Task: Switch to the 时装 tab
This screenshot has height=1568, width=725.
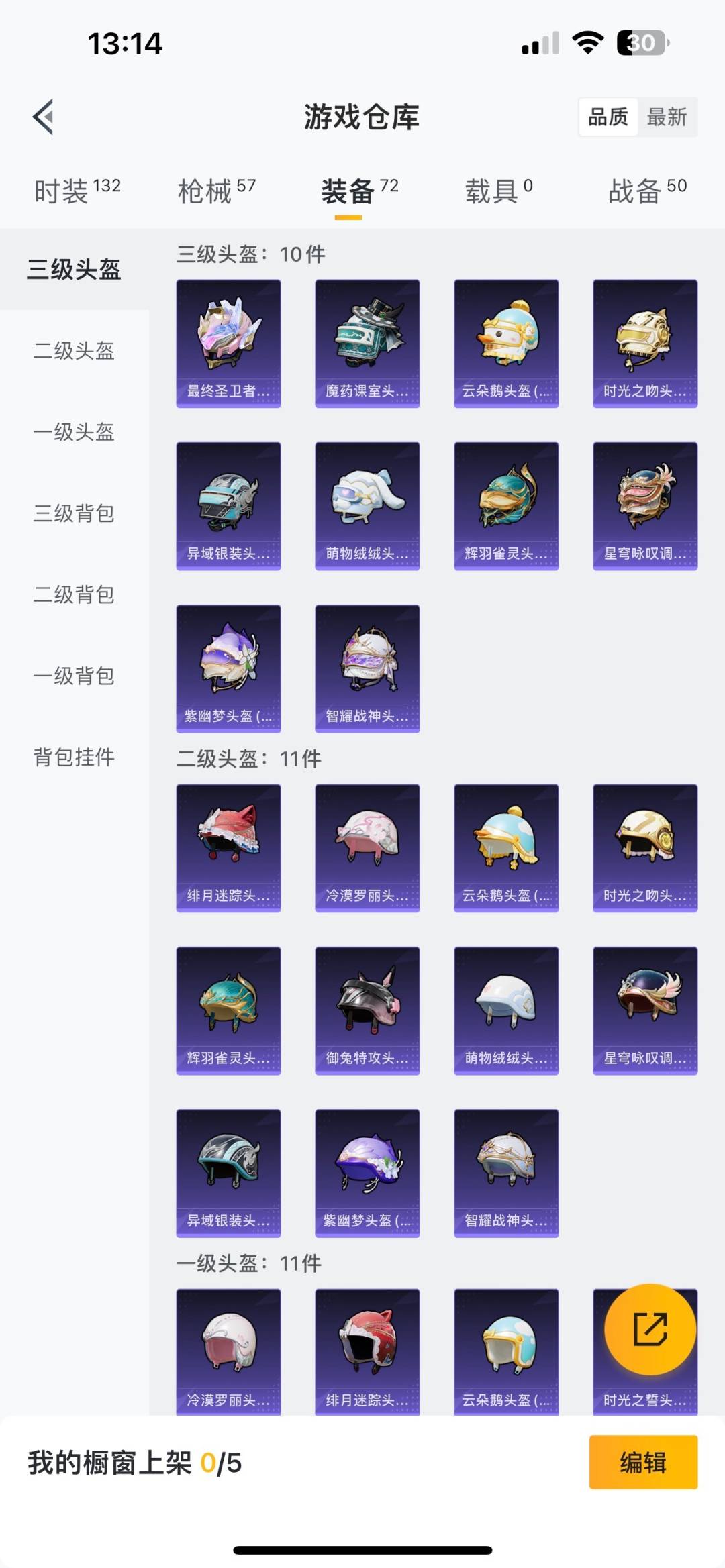Action: [x=77, y=191]
